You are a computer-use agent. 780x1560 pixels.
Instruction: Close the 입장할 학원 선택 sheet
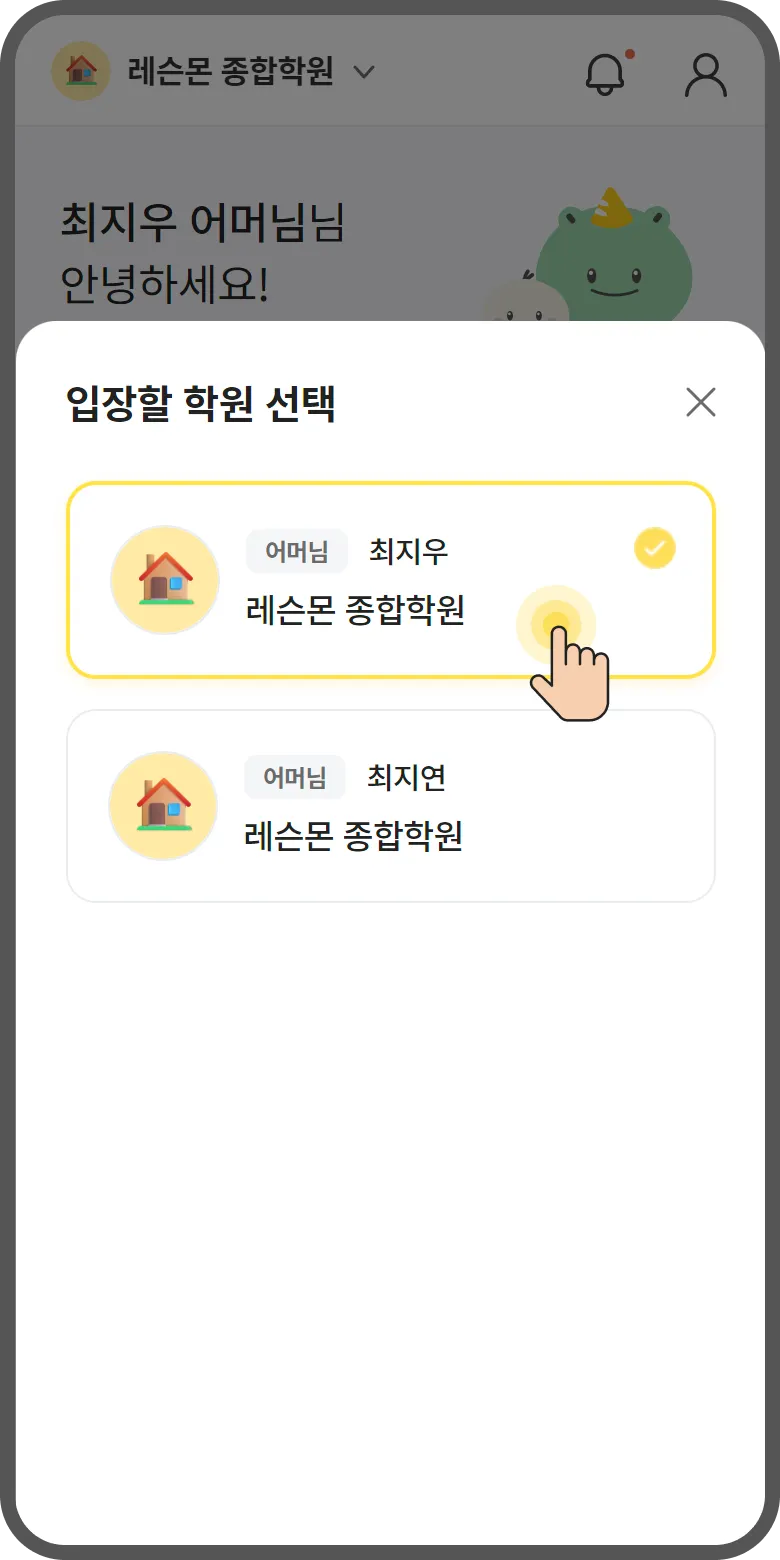pos(700,402)
